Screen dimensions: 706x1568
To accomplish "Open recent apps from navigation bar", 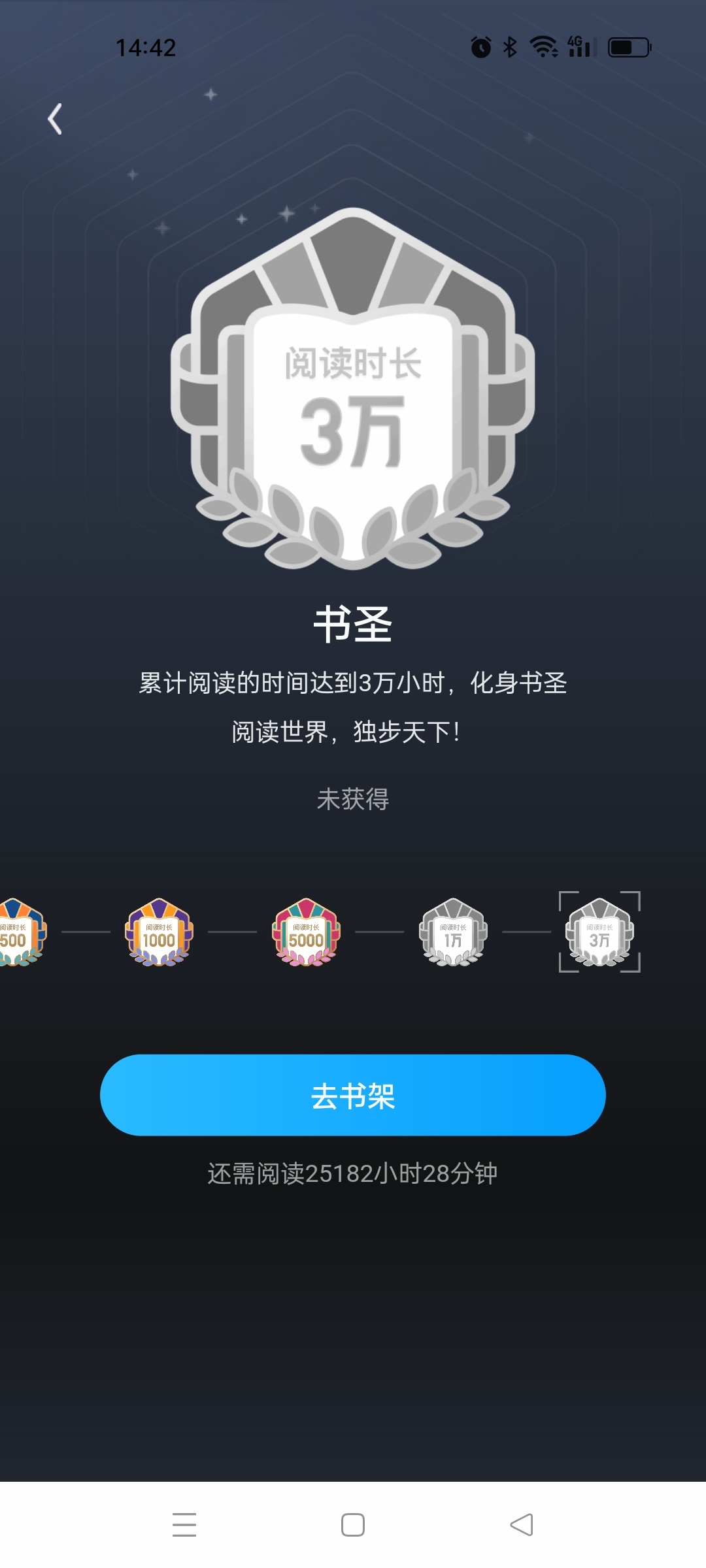I will pyautogui.click(x=184, y=1525).
